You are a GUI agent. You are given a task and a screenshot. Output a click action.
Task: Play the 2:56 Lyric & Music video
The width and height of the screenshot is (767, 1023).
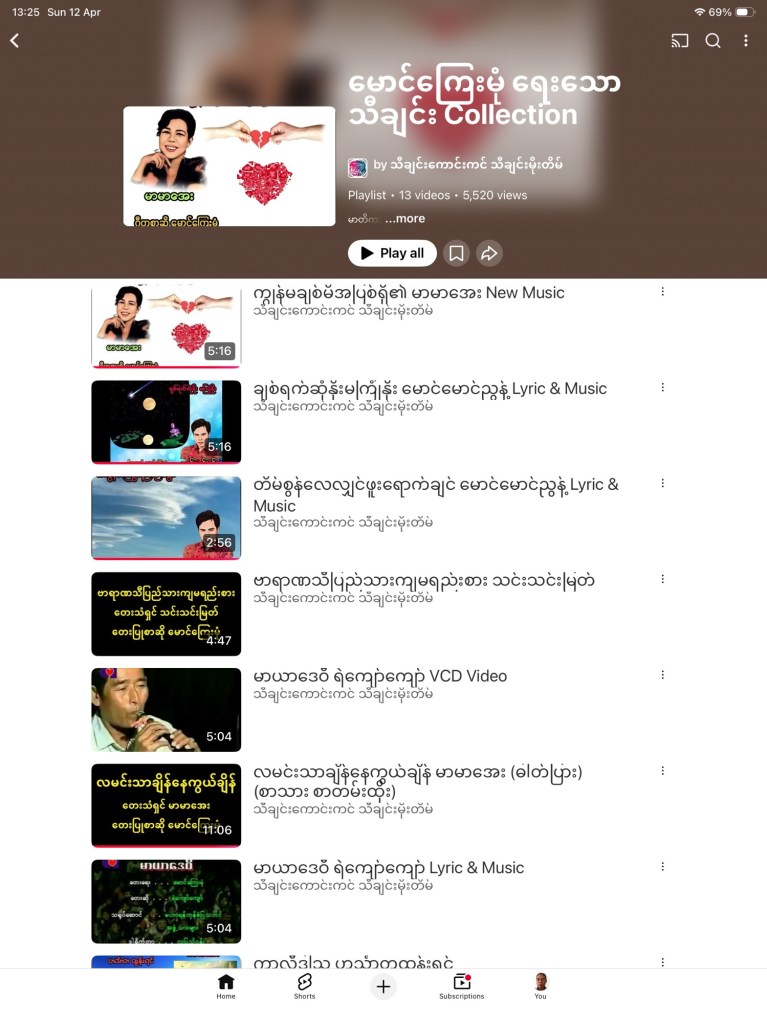click(x=166, y=517)
